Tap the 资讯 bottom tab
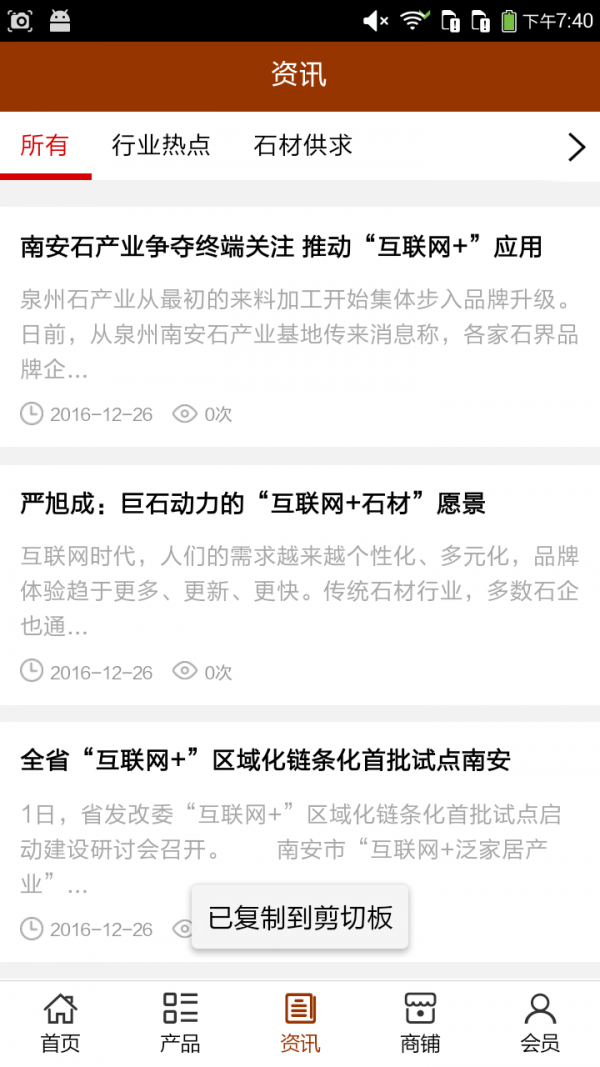 (x=300, y=1023)
